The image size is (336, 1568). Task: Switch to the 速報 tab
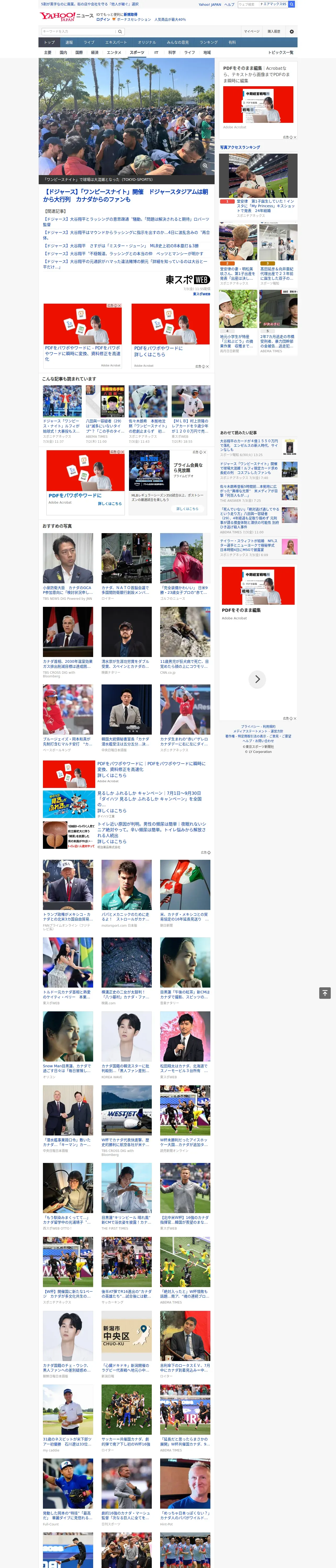[69, 43]
